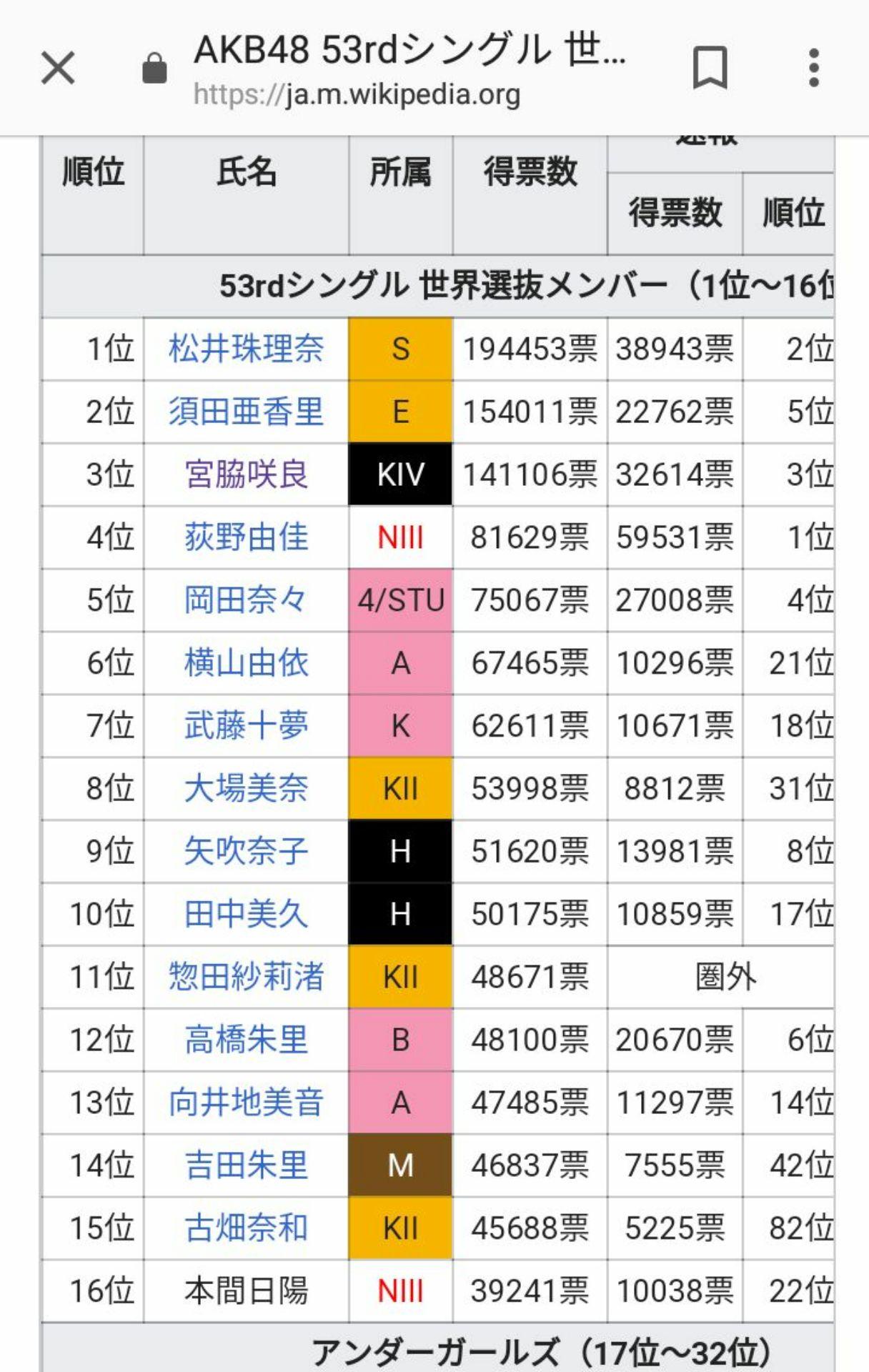
Task: Visit 宮脇咲良's profile link
Action: (x=244, y=475)
